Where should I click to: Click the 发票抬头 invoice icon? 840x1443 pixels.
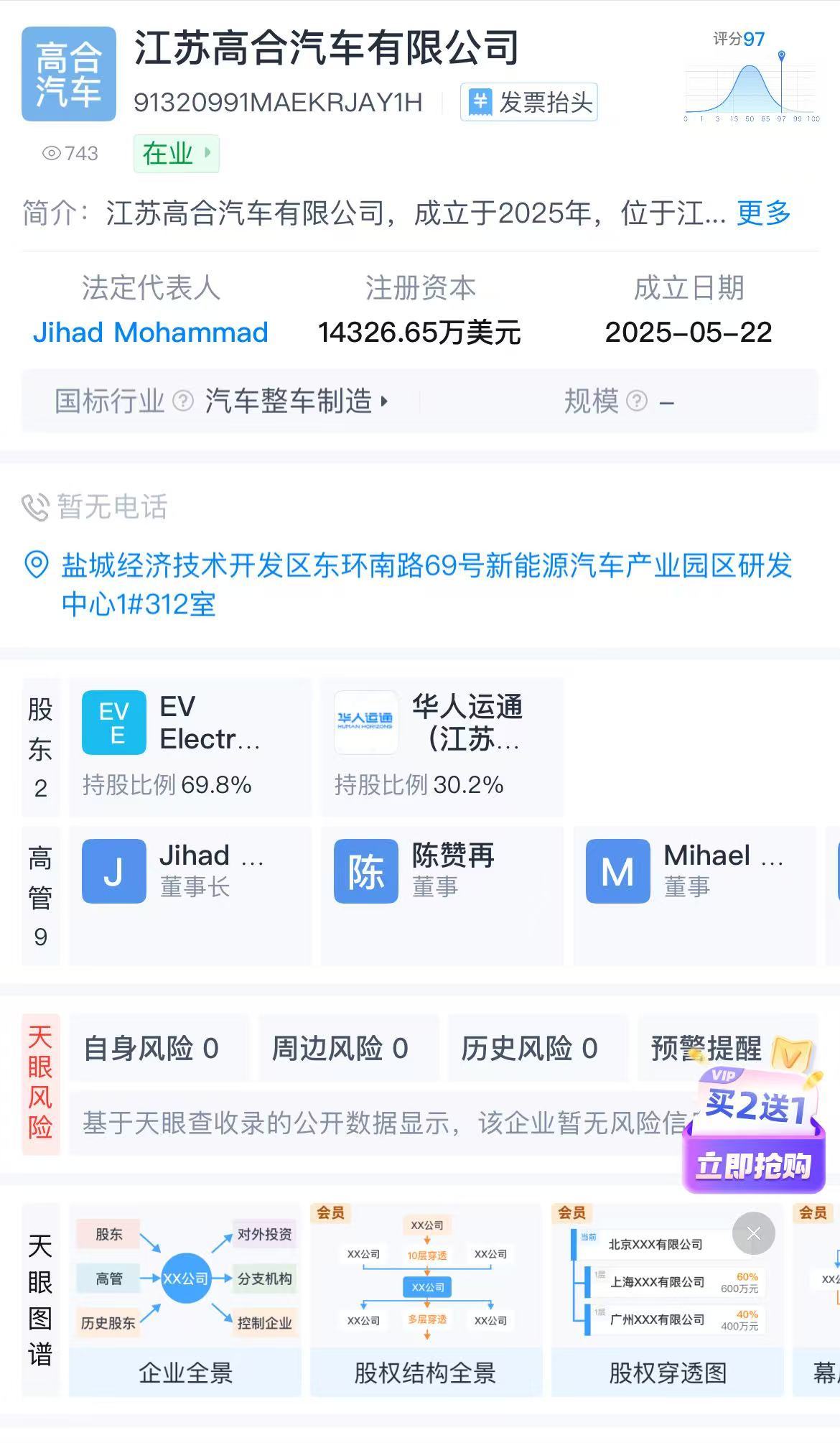click(480, 102)
